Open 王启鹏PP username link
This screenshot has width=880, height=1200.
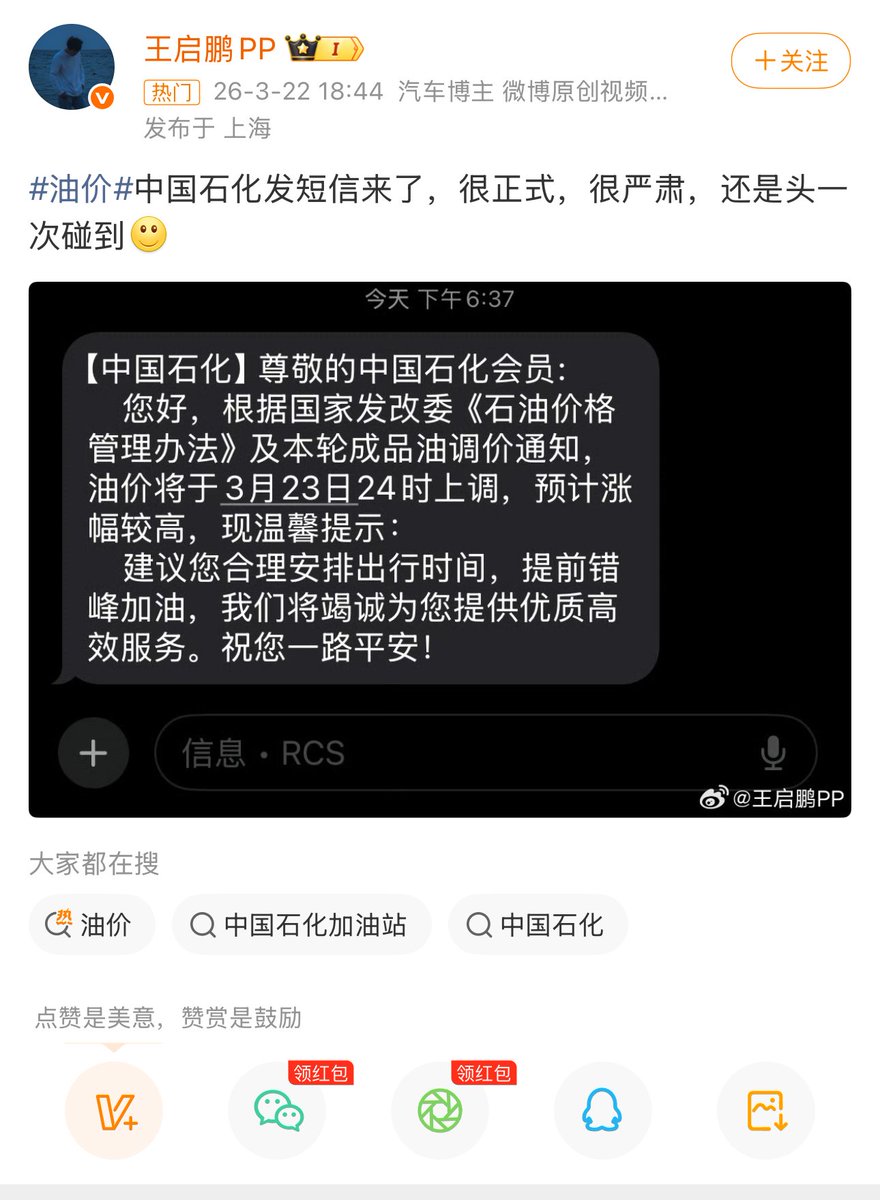click(x=210, y=47)
